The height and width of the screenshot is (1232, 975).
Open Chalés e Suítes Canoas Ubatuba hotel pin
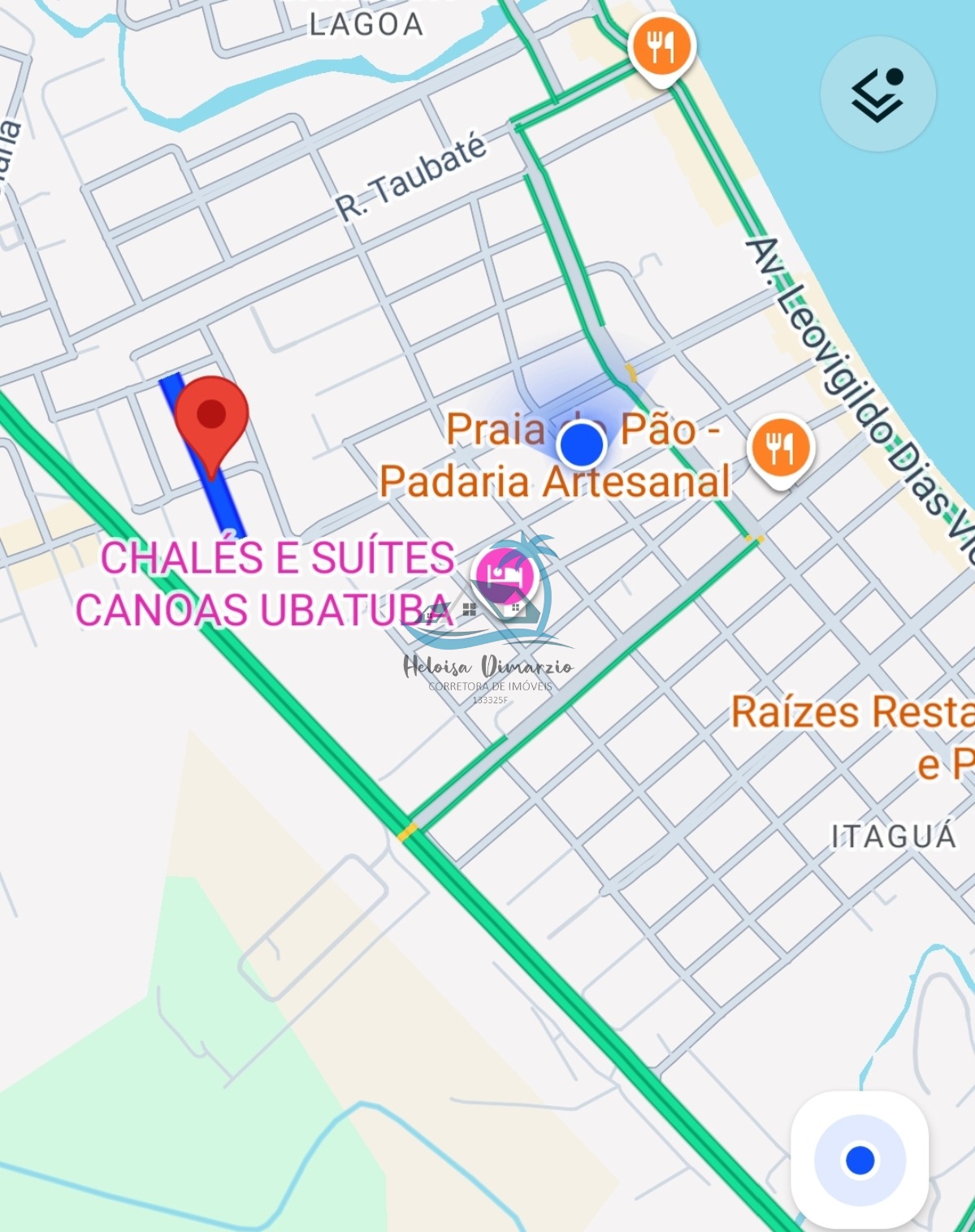(x=504, y=575)
